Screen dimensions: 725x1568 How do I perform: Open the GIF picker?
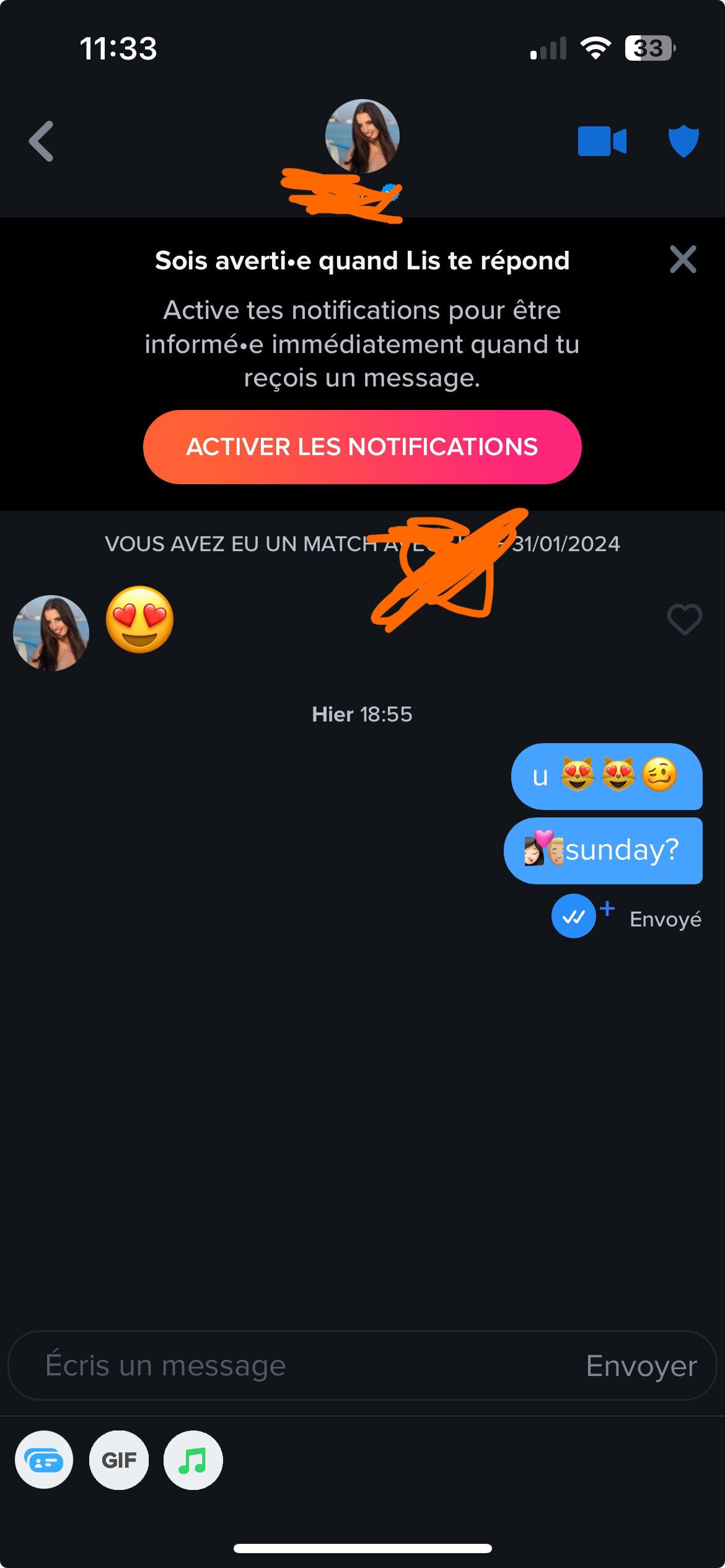tap(119, 1460)
